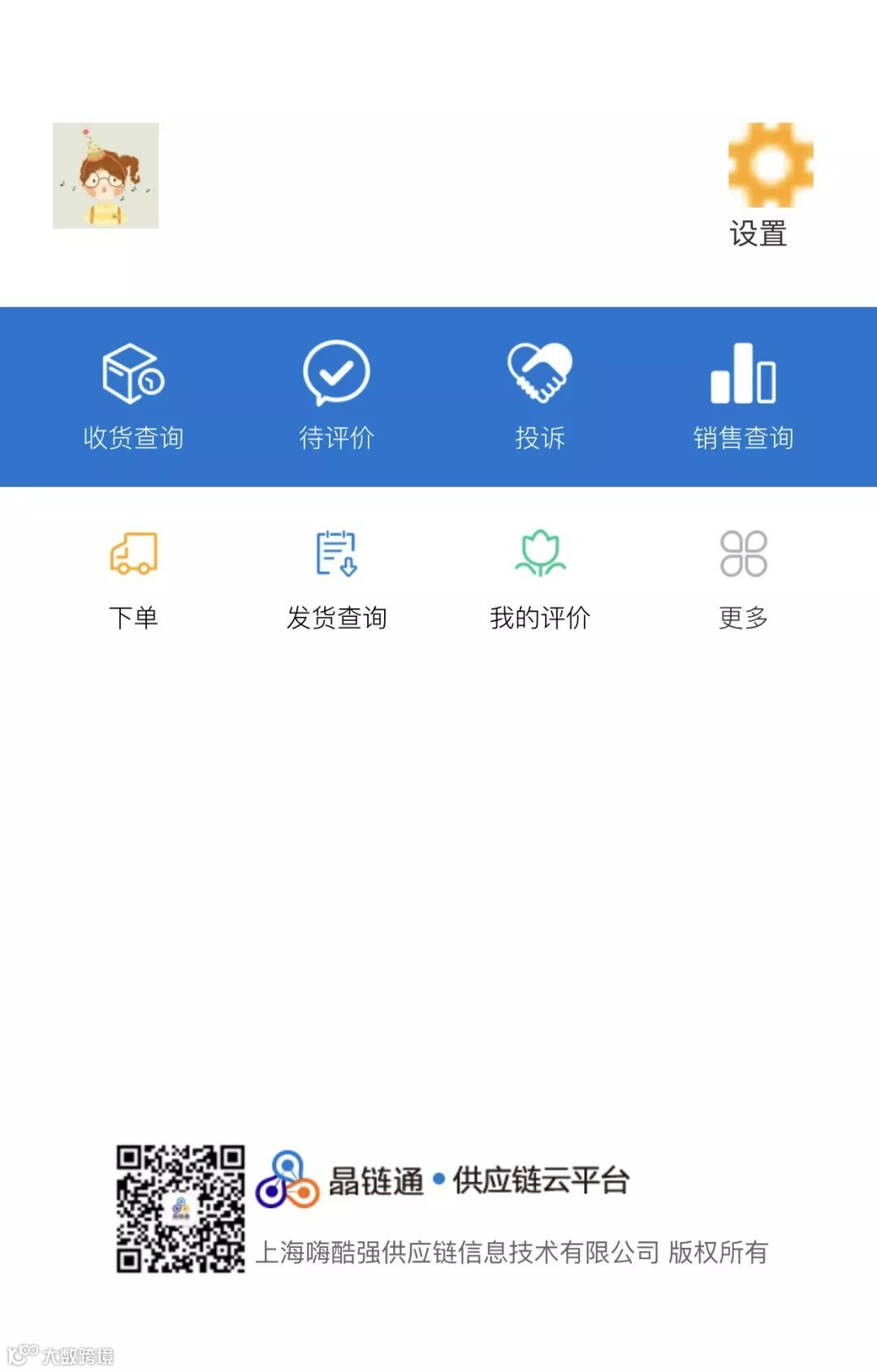Viewport: 877px width, 1372px height.
Task: Open 发货查询 shipment inquiry
Action: [x=336, y=578]
